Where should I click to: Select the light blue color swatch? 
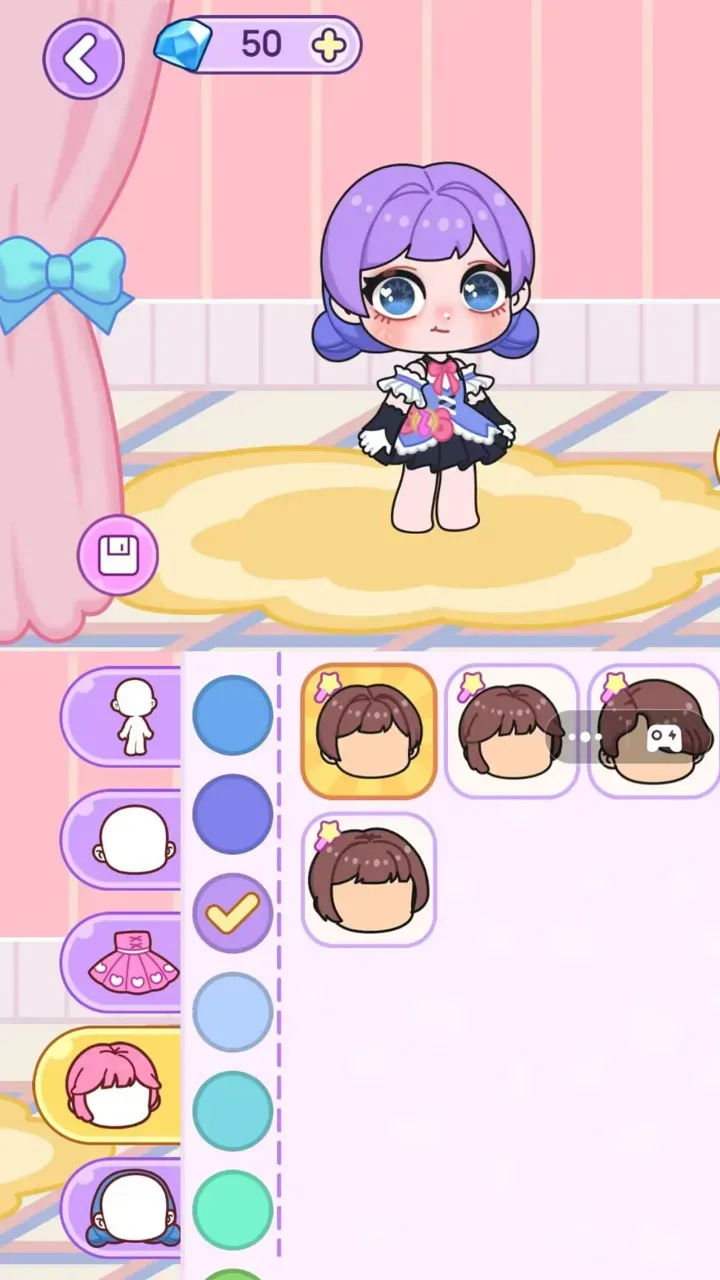233,1011
